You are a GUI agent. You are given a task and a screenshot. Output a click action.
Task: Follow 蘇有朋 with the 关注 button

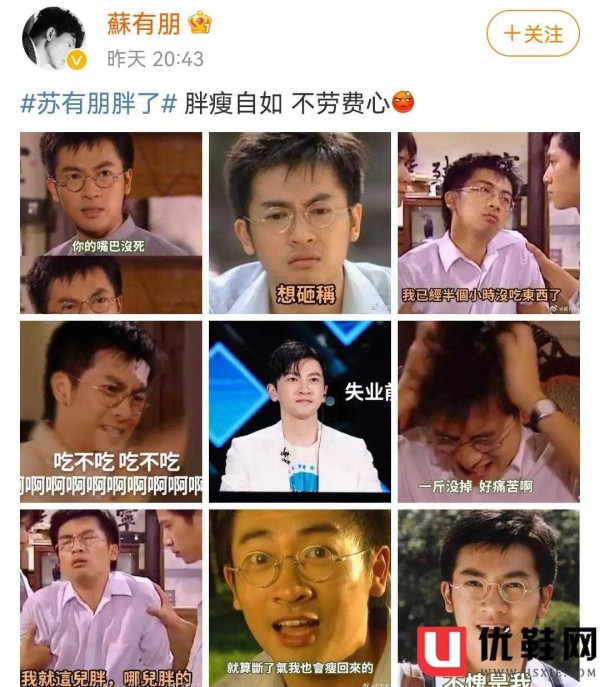(532, 34)
